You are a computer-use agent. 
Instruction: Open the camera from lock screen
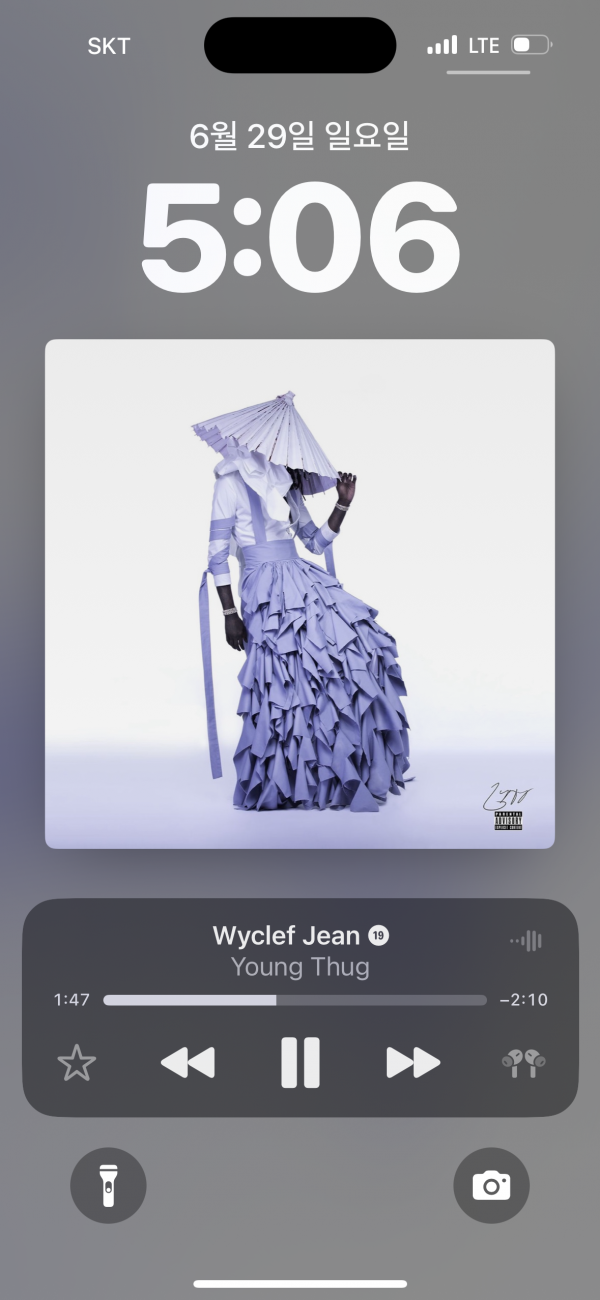point(491,1186)
